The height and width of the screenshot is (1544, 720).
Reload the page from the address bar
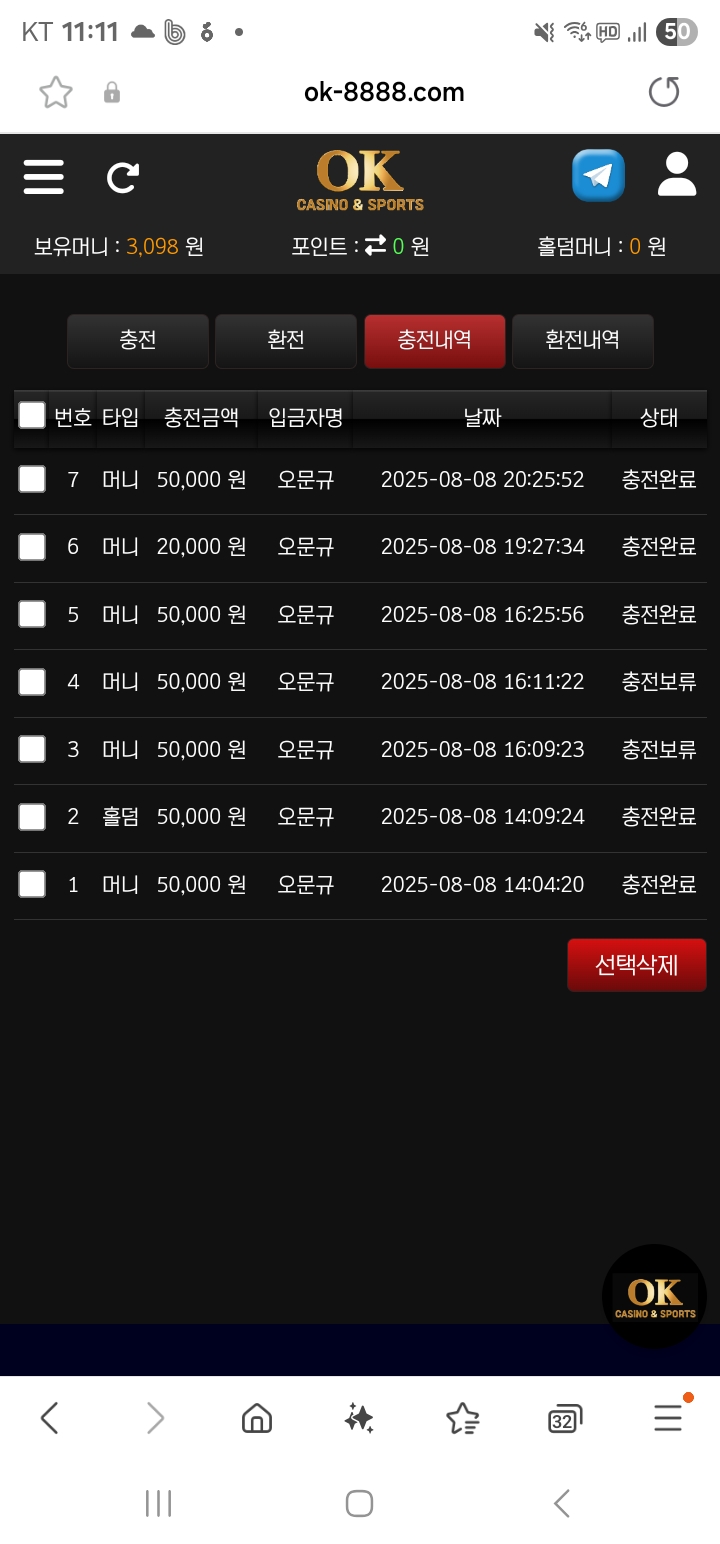click(x=664, y=92)
